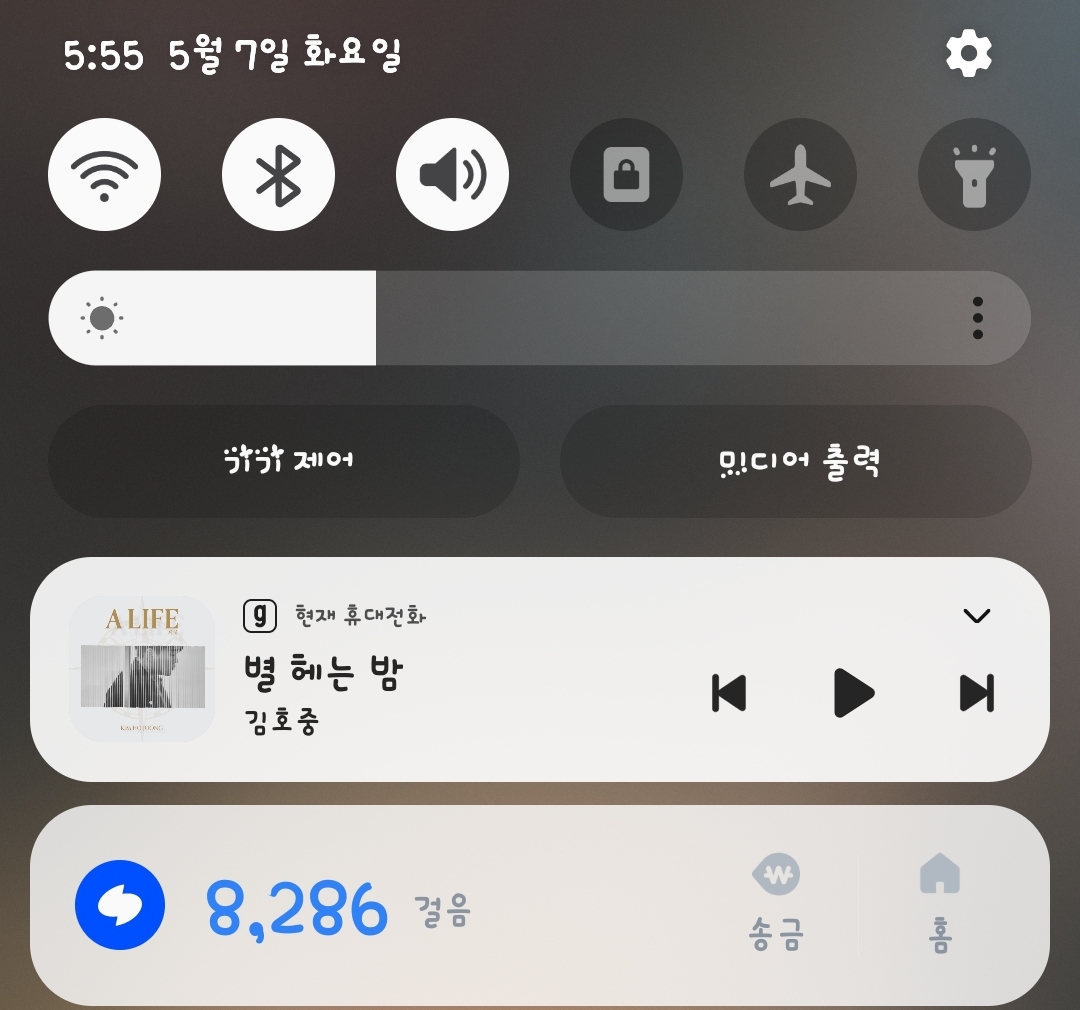This screenshot has width=1080, height=1010.
Task: Turn off Wi-Fi
Action: coord(105,175)
